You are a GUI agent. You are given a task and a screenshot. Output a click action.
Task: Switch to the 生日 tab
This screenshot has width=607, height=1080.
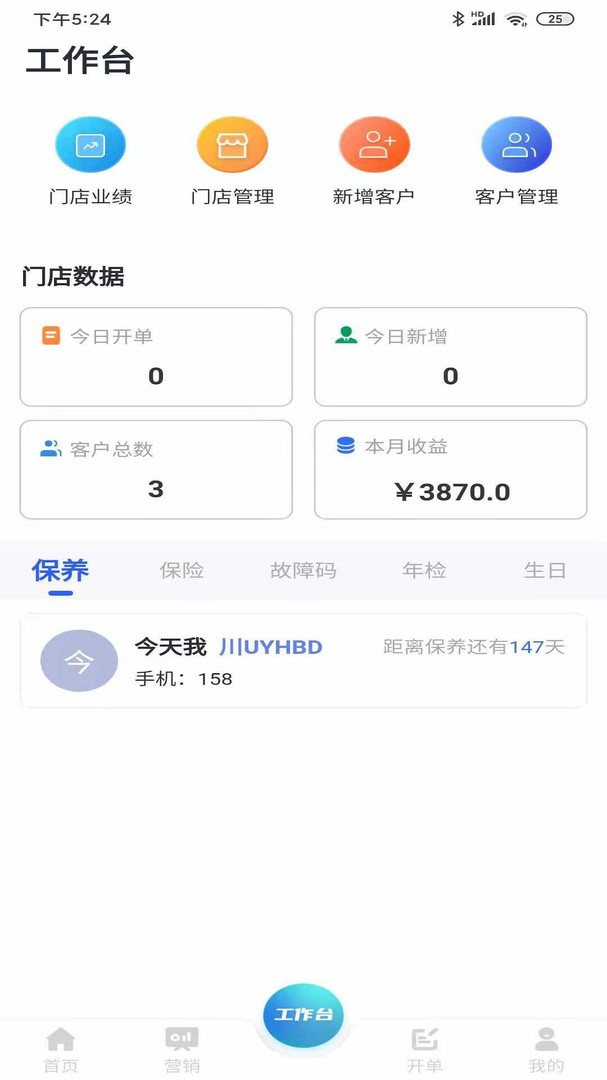[x=545, y=571]
